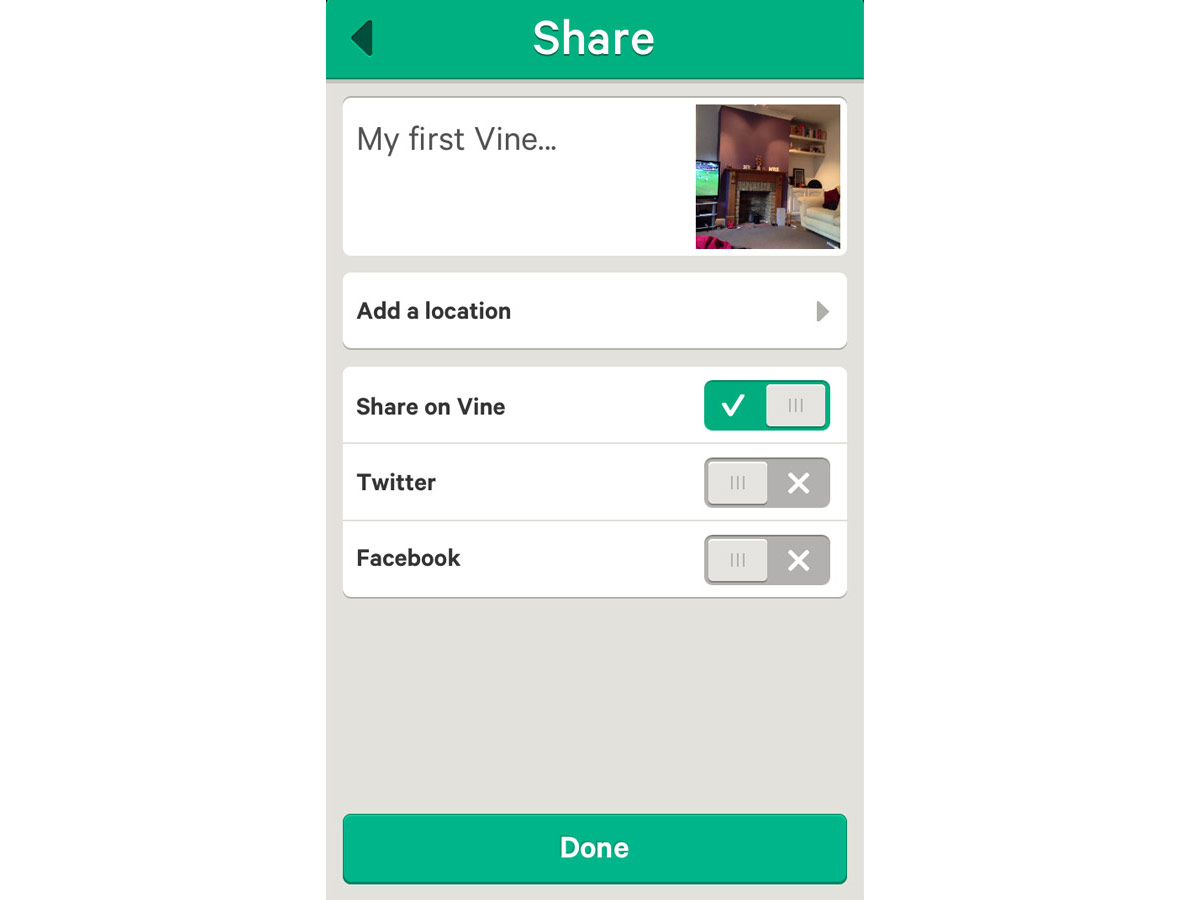Image resolution: width=1200 pixels, height=900 pixels.
Task: Open the Add a location row
Action: point(594,311)
